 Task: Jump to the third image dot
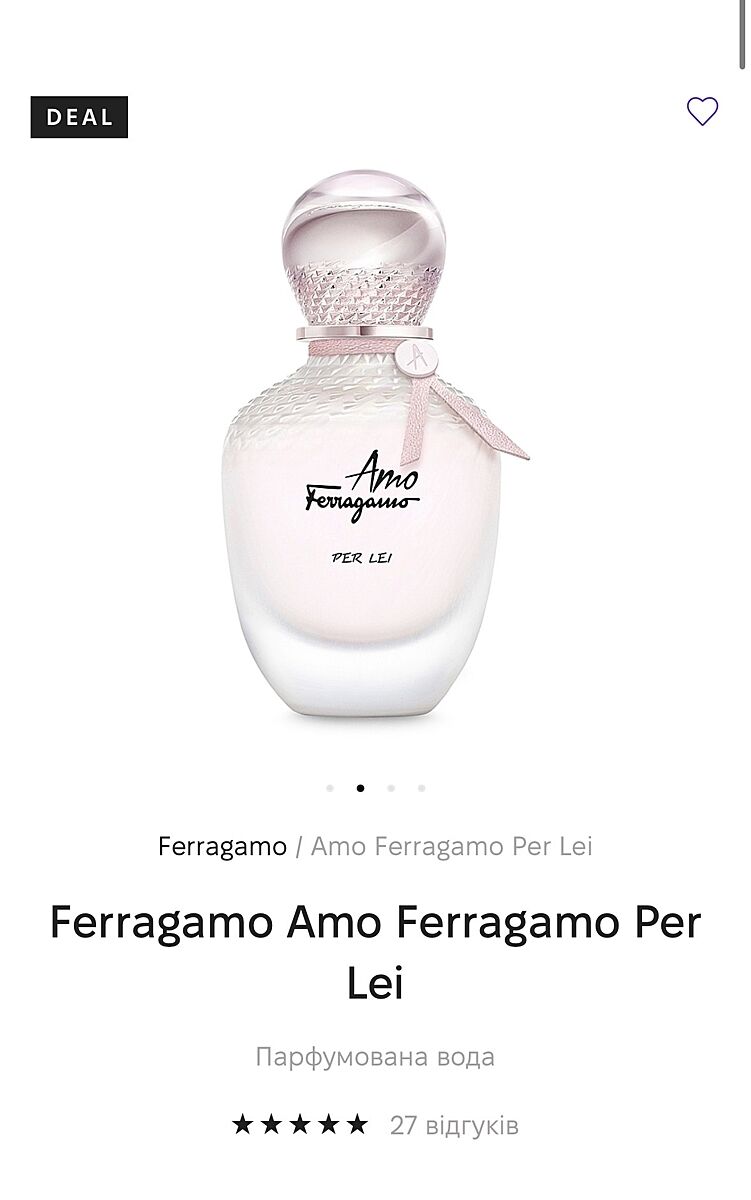click(x=391, y=788)
